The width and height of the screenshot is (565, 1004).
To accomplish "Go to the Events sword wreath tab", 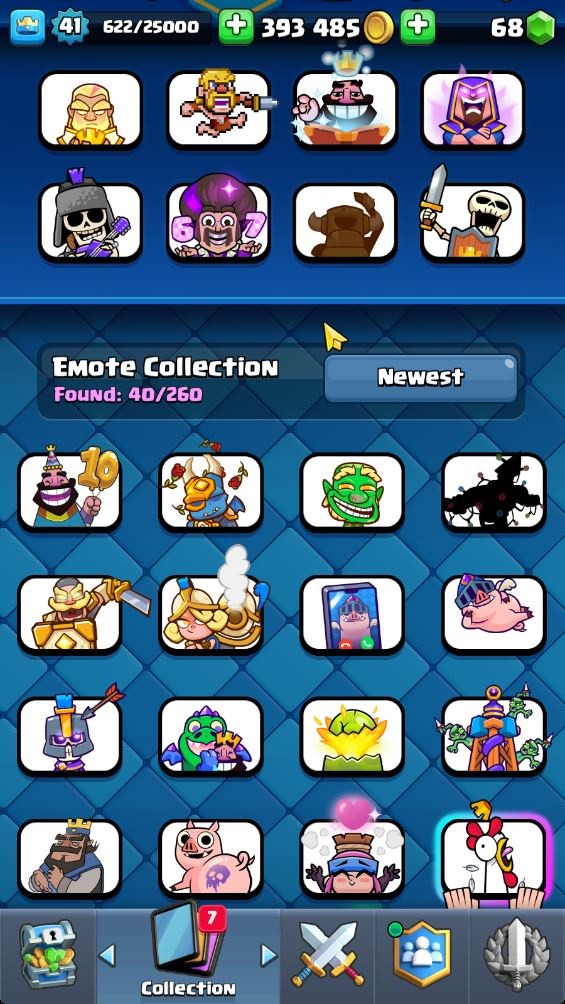I will [518, 955].
